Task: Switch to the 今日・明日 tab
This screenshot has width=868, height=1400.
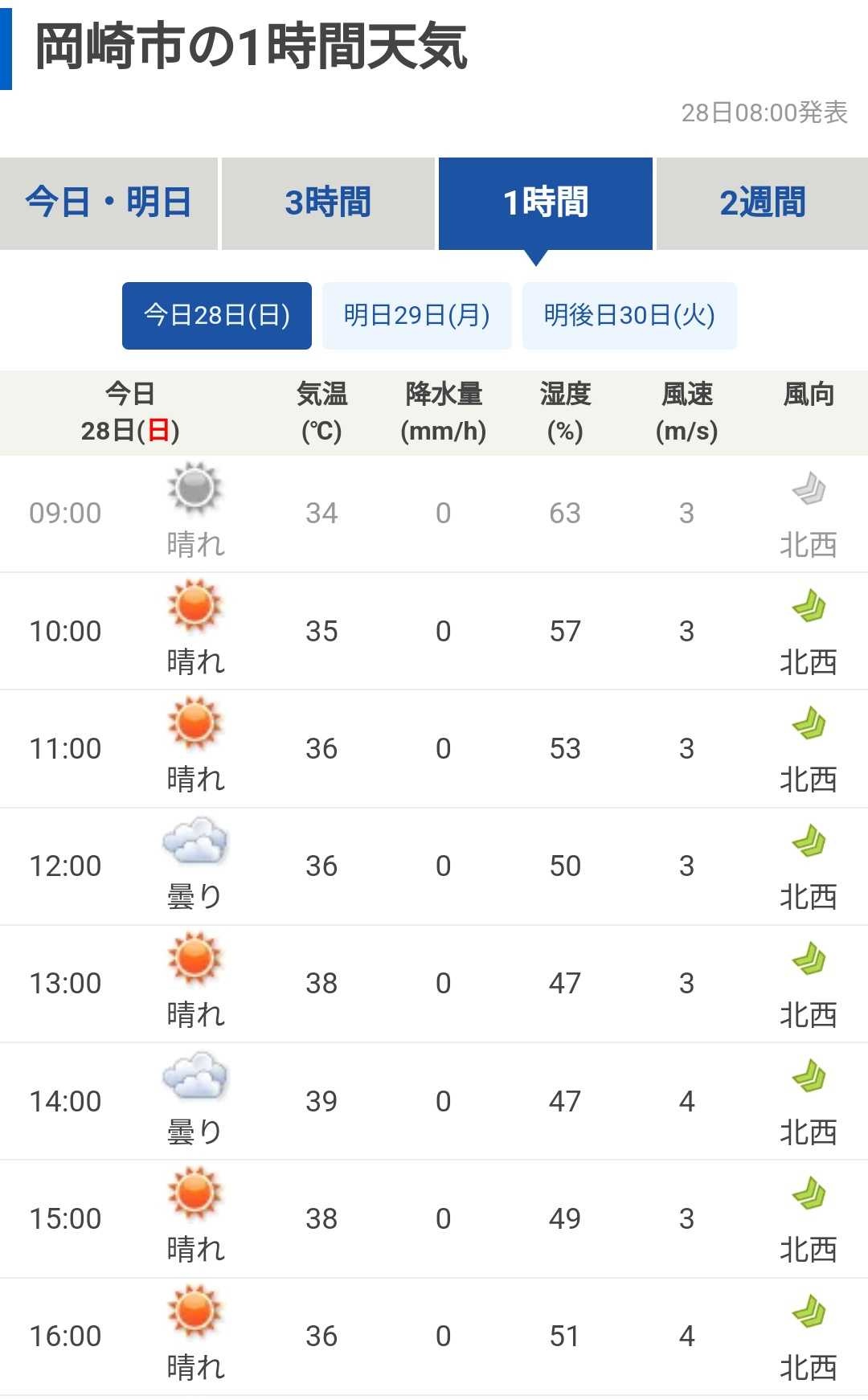Action: (x=108, y=203)
